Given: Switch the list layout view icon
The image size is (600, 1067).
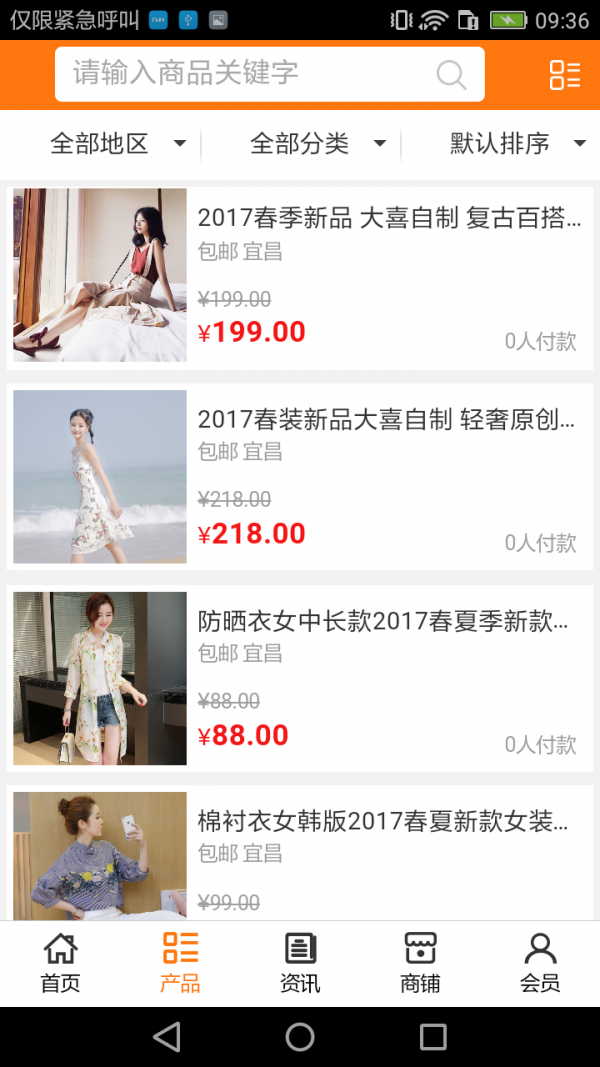Looking at the screenshot, I should (564, 75).
